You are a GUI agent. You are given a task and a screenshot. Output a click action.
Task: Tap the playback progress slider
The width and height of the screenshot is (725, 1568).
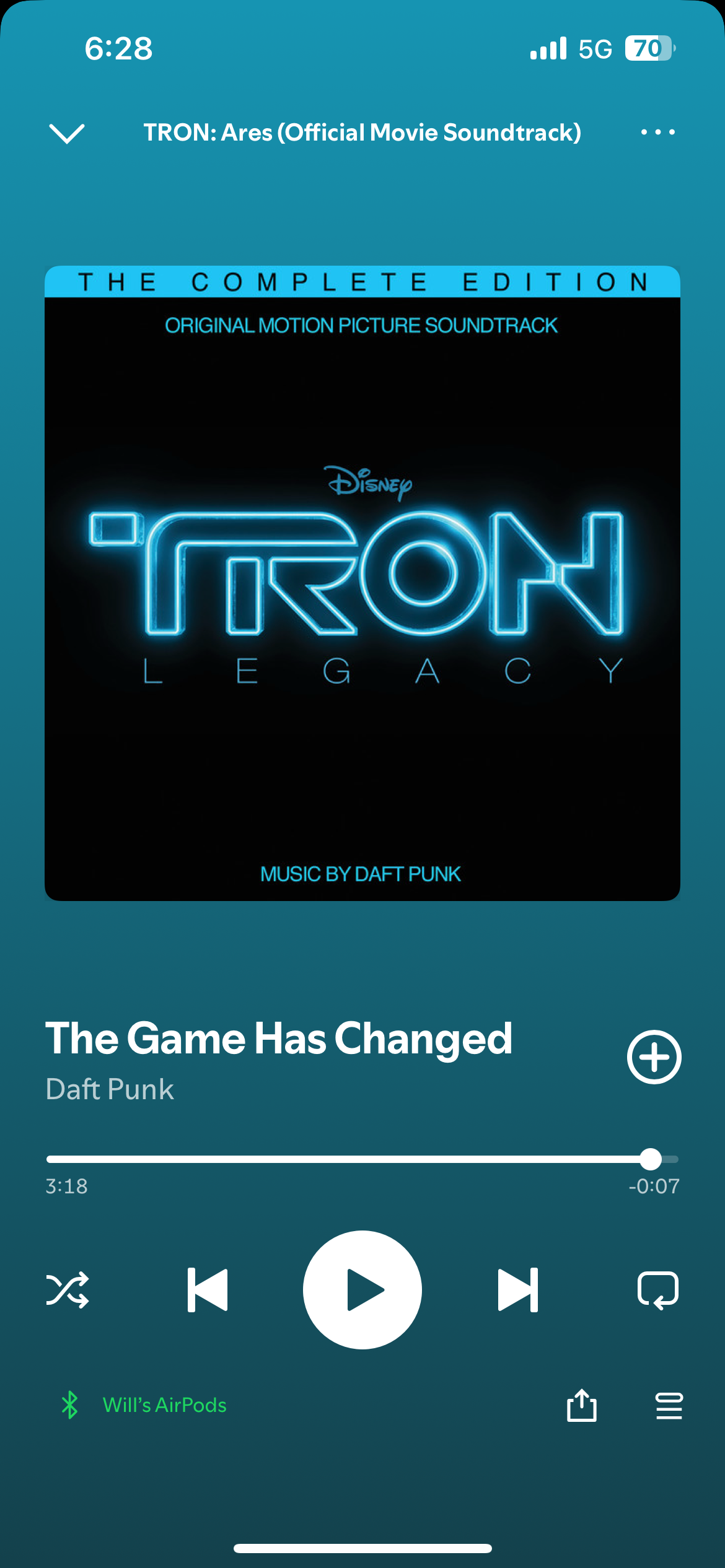coord(362,1159)
